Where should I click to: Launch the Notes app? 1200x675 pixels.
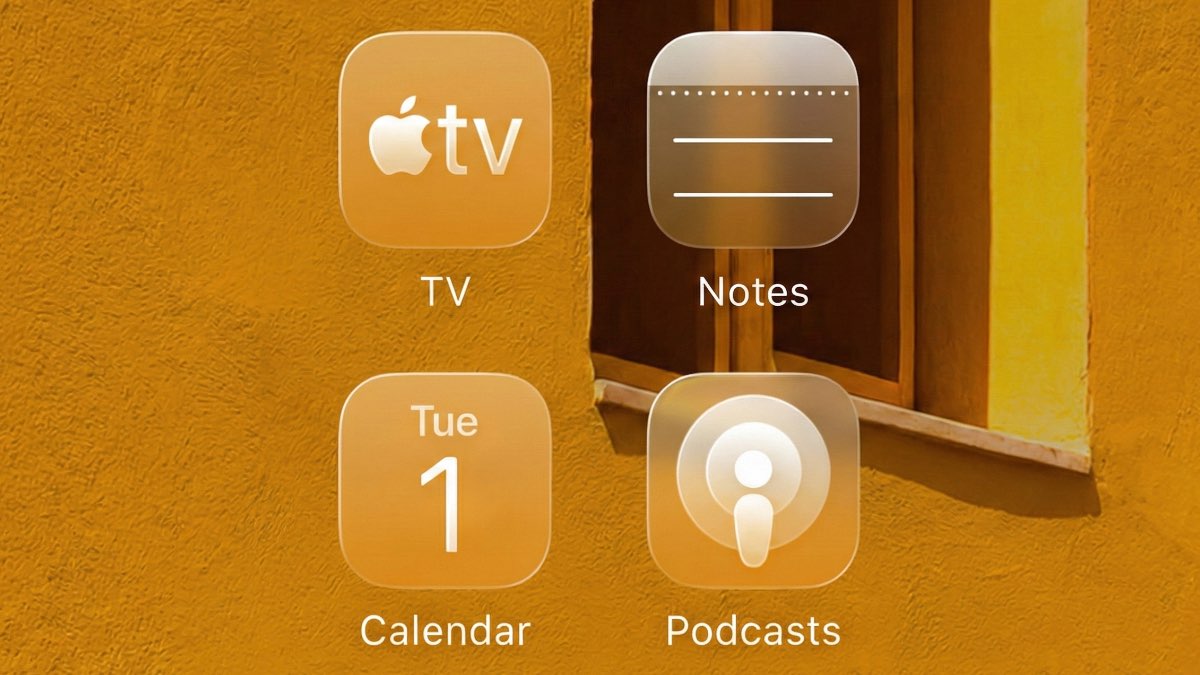click(x=753, y=141)
